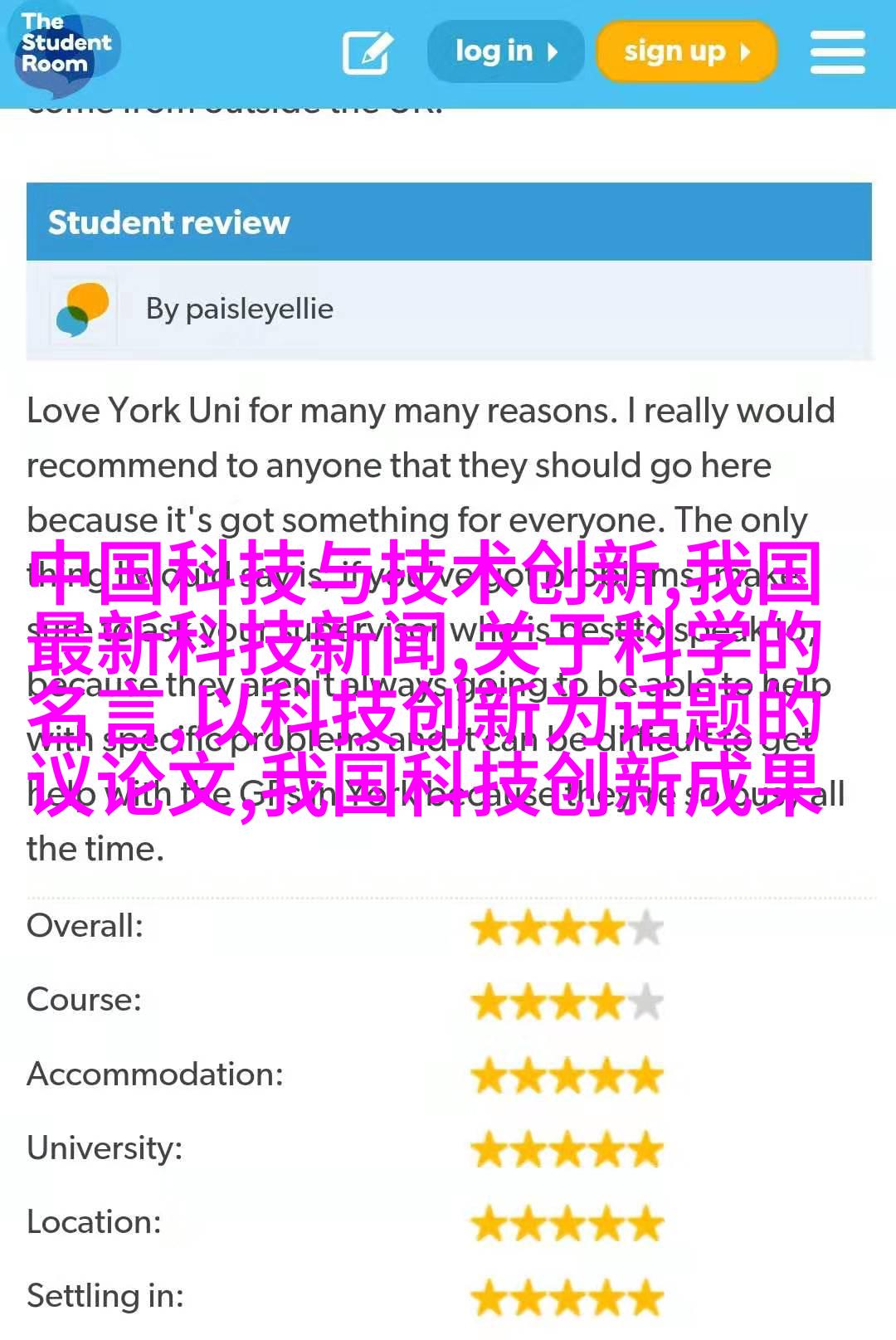Image resolution: width=896 pixels, height=1340 pixels.
Task: Open the compose post icon
Action: click(367, 53)
